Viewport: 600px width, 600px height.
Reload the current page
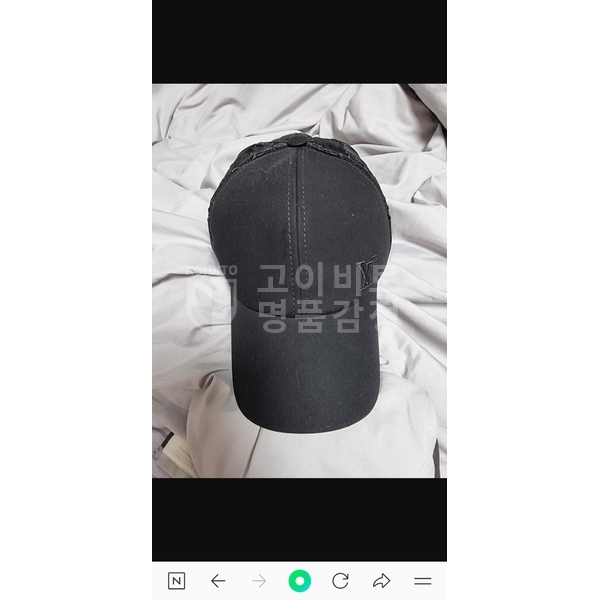coord(340,581)
